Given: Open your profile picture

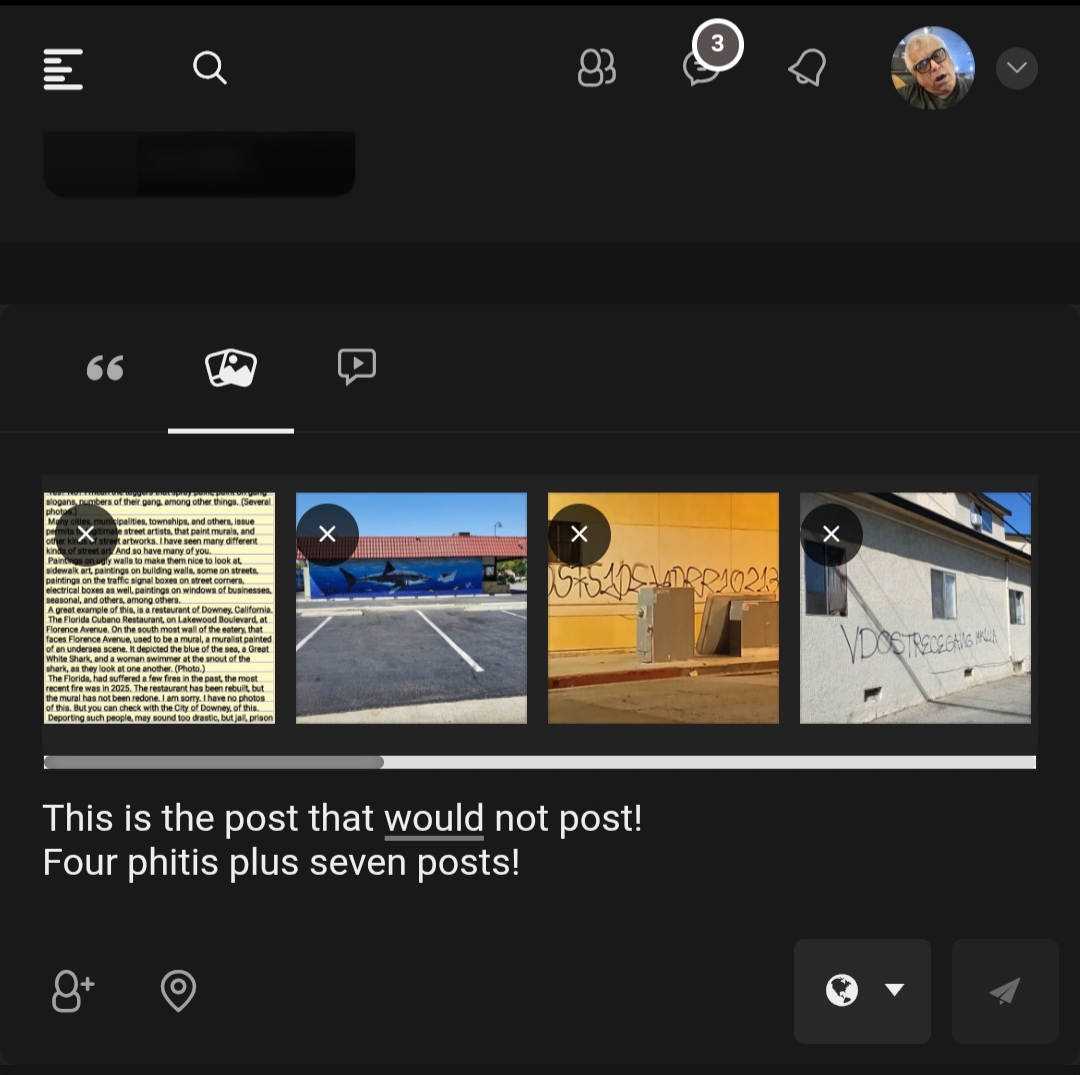Looking at the screenshot, I should tap(932, 68).
